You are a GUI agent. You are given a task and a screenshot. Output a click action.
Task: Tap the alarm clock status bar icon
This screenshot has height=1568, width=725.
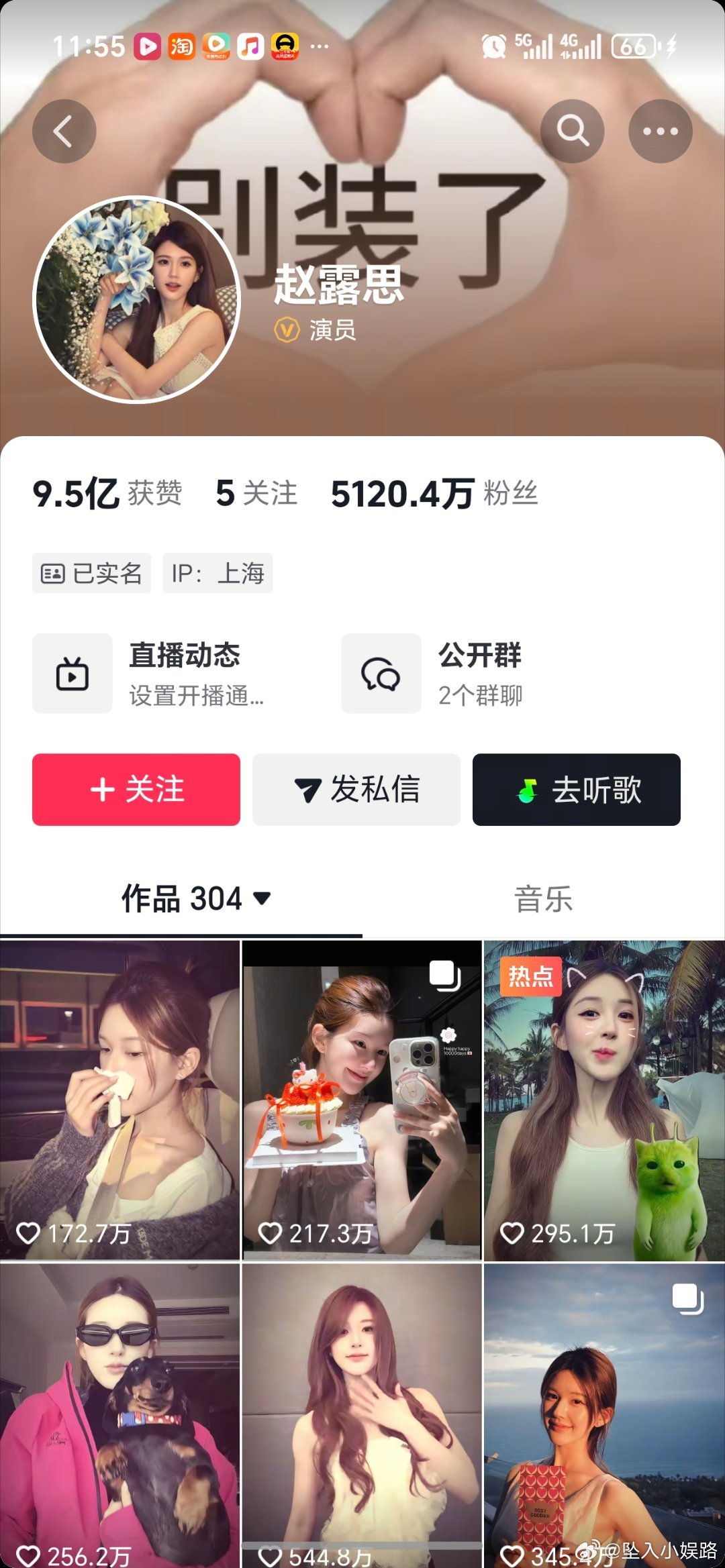coord(492,46)
